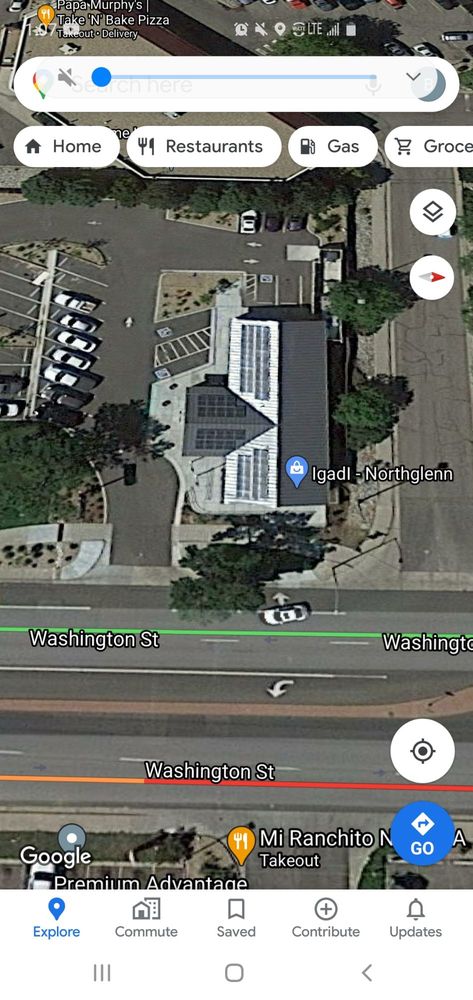Open the map layers button
Image resolution: width=473 pixels, height=1000 pixels.
tap(432, 212)
